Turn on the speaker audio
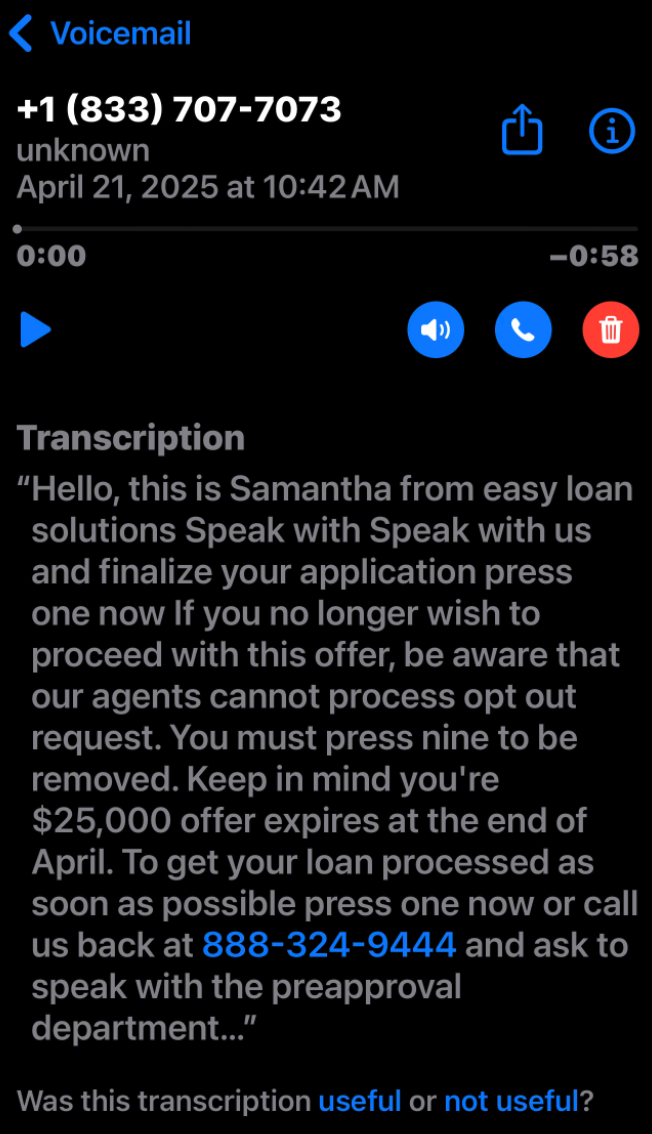 [x=436, y=329]
